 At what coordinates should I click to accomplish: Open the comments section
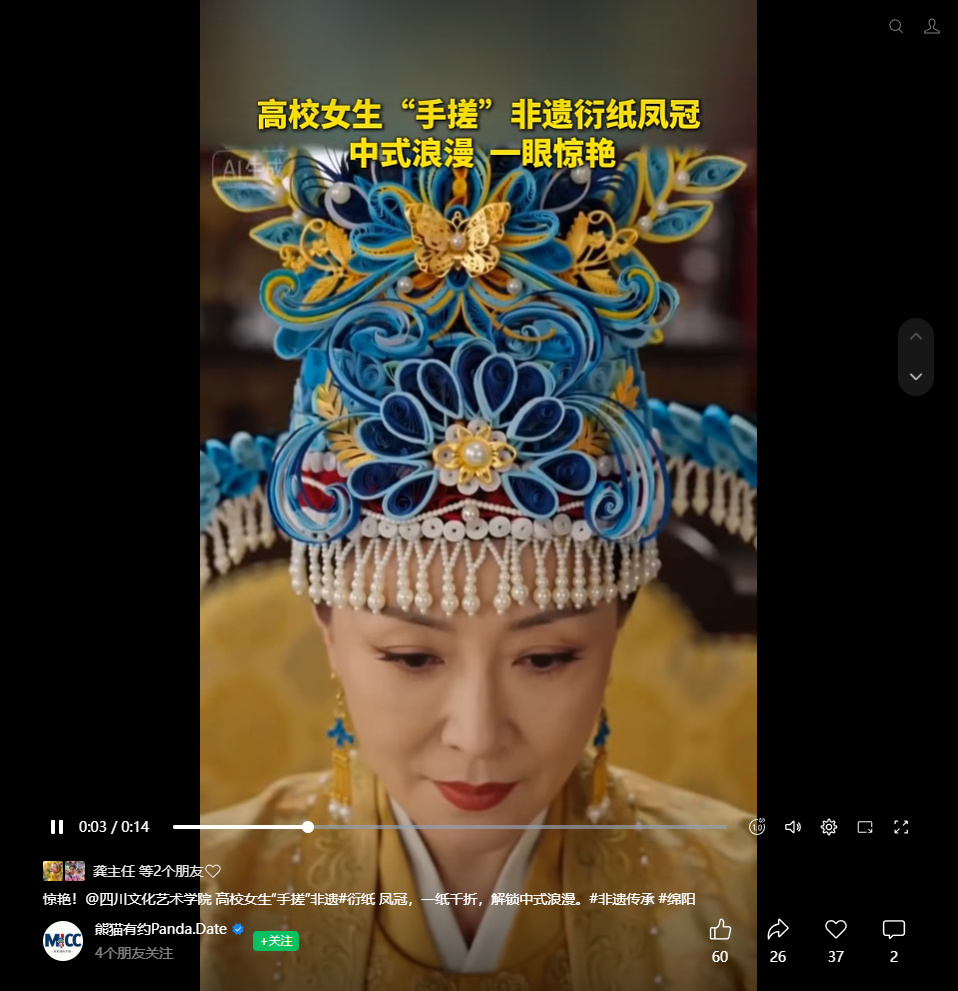point(894,931)
